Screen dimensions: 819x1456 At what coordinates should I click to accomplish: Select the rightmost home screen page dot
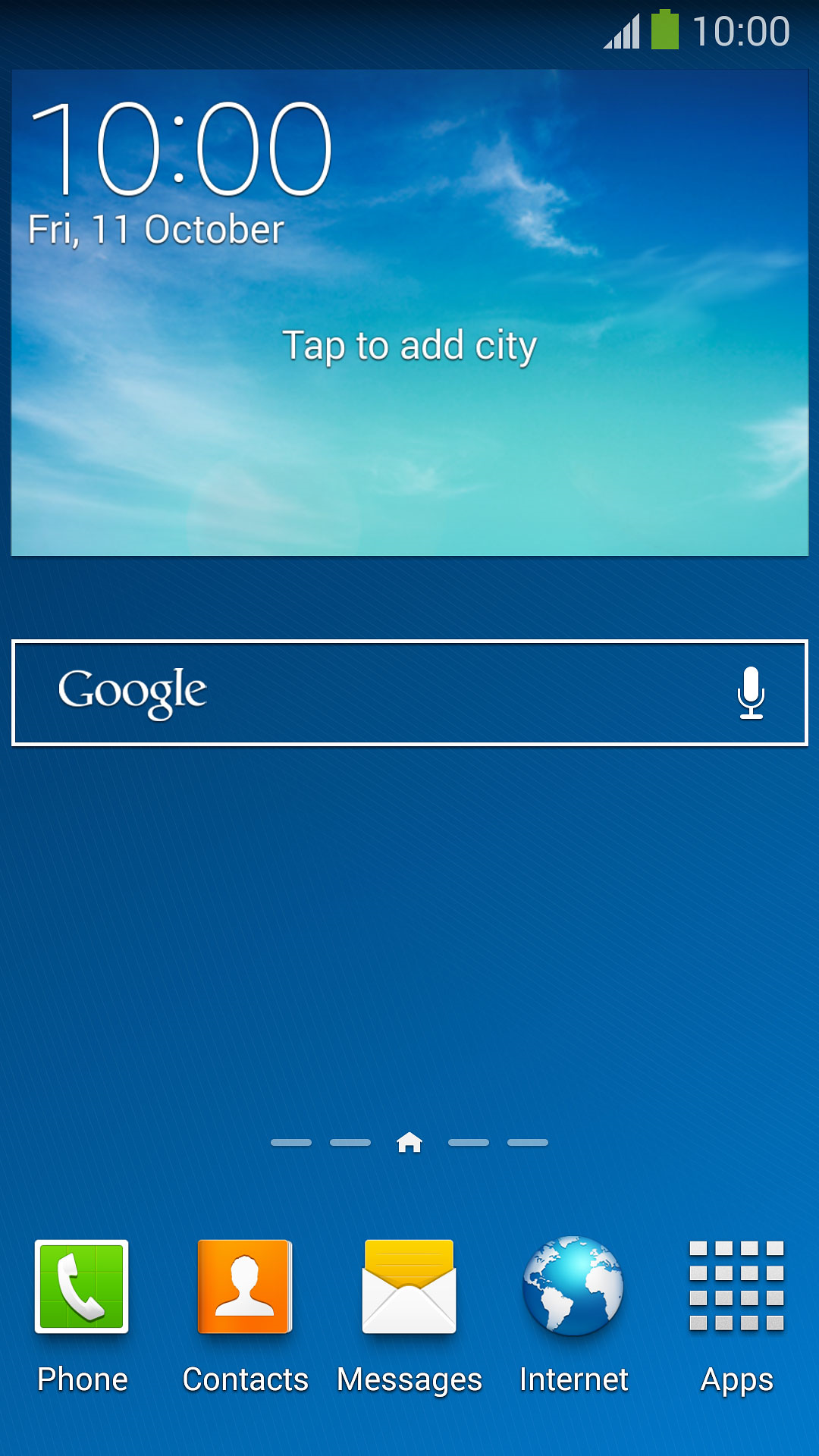(x=526, y=1143)
